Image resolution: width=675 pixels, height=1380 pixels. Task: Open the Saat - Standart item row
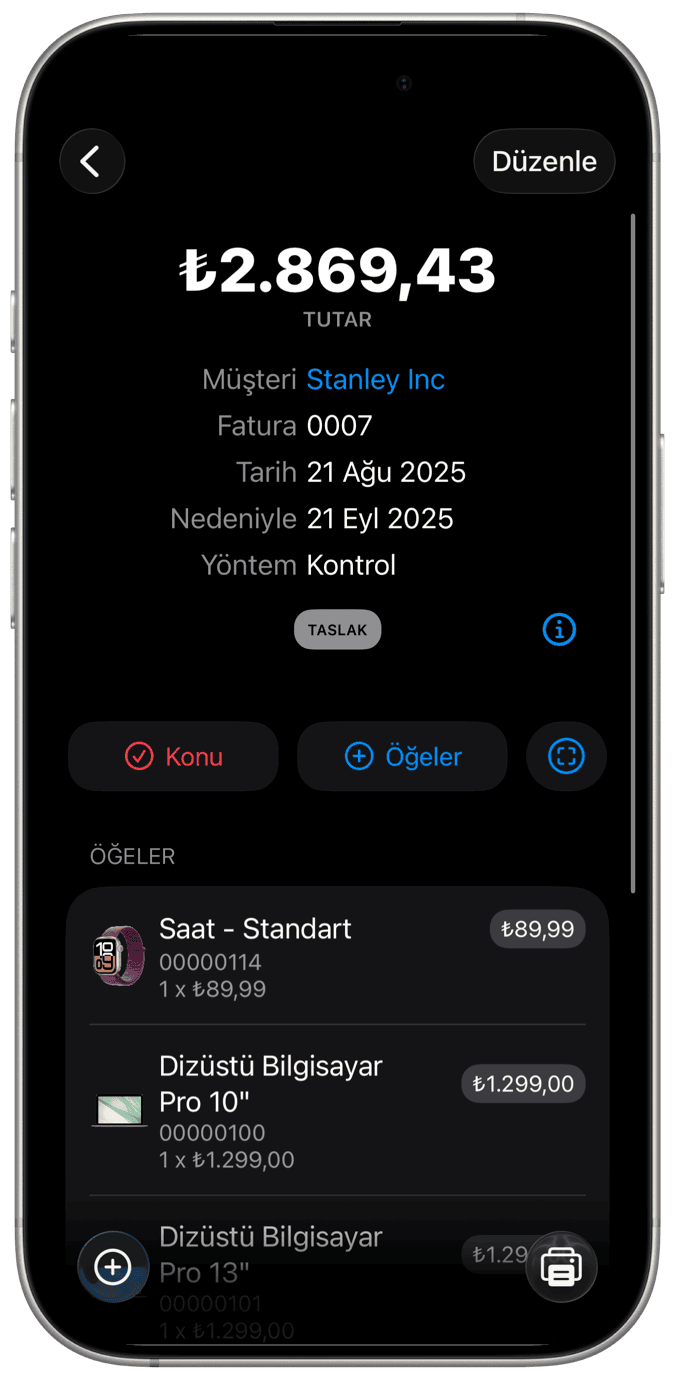pyautogui.click(x=300, y=957)
